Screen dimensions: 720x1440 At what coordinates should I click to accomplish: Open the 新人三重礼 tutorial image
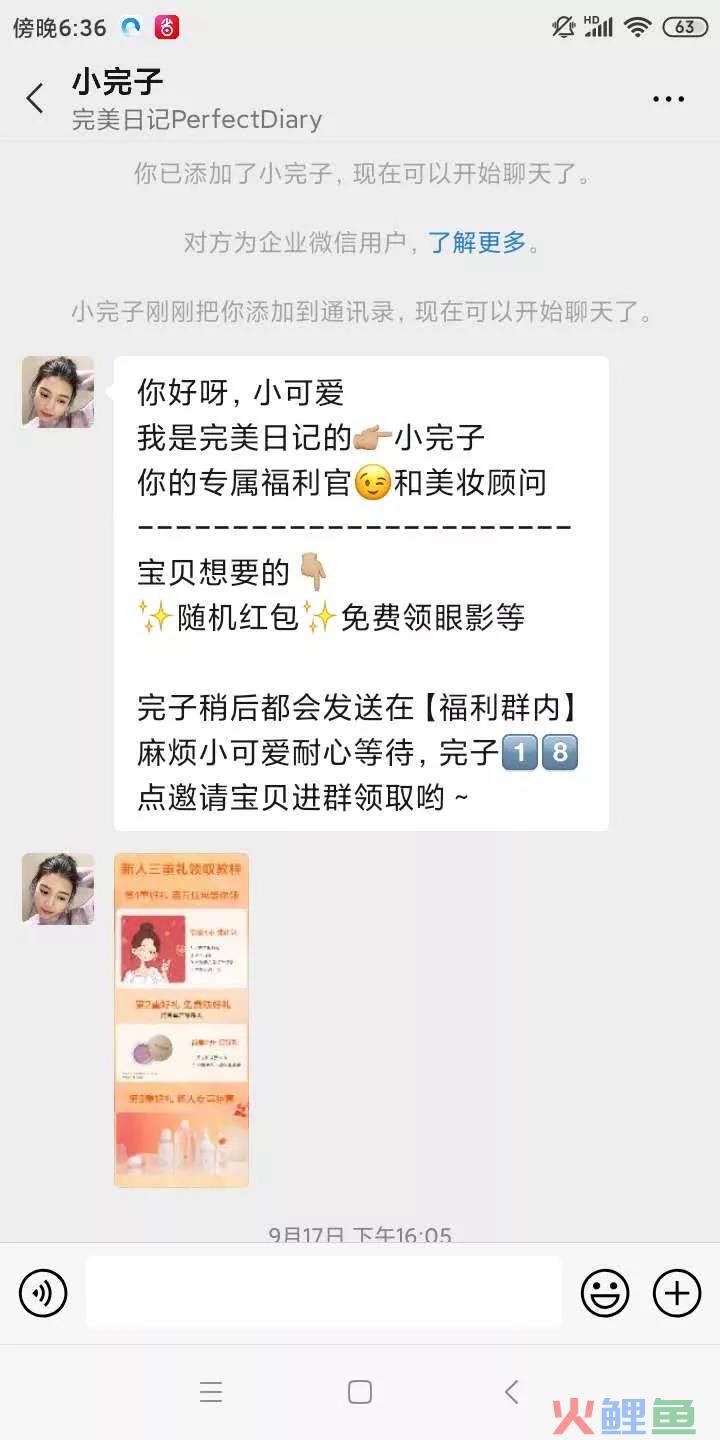coord(181,1020)
